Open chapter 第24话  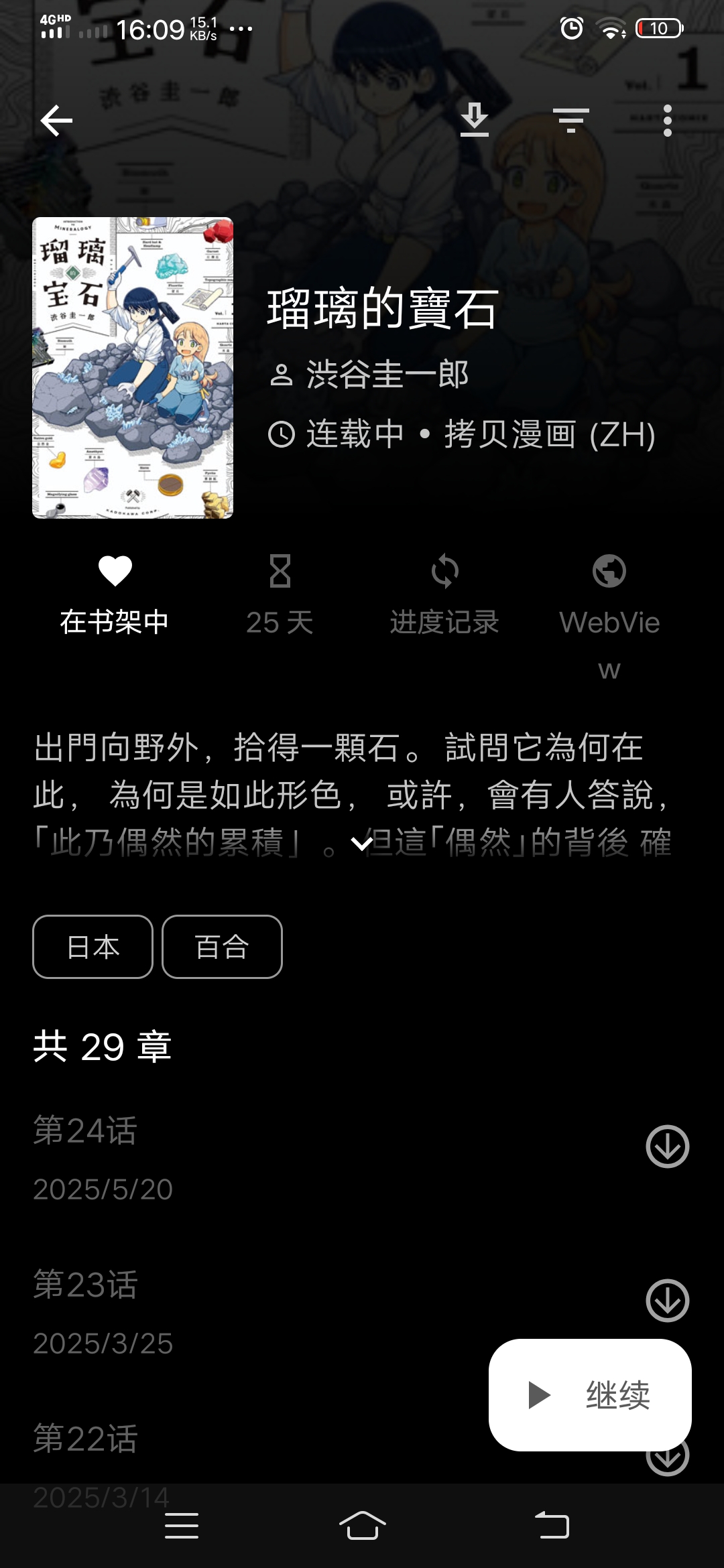(322, 1159)
